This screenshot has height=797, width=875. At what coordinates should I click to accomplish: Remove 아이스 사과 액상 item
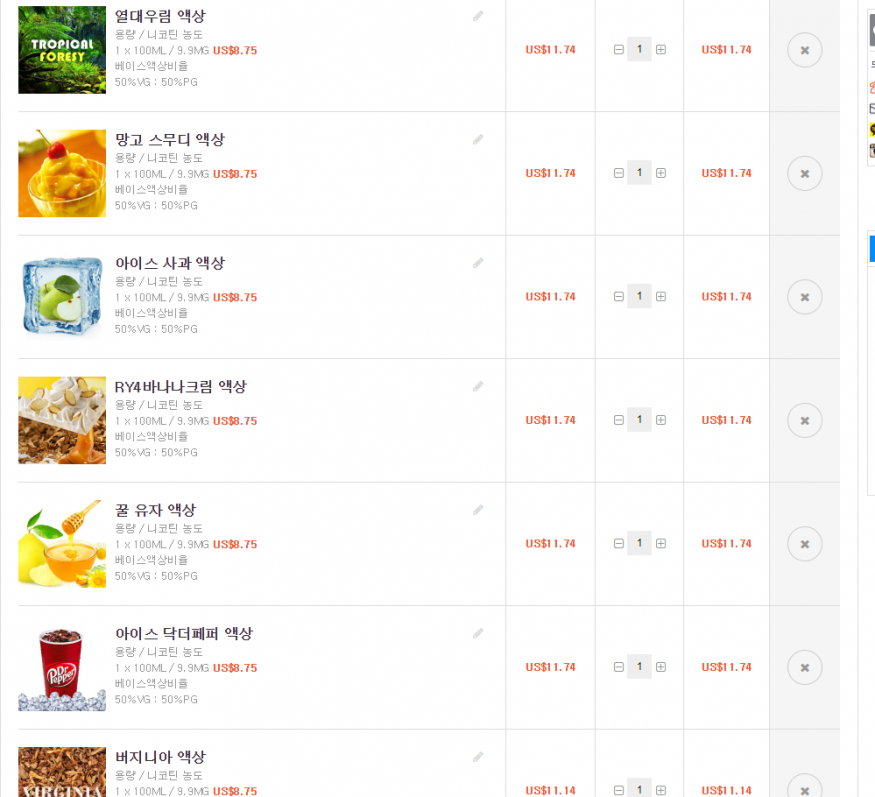[804, 297]
